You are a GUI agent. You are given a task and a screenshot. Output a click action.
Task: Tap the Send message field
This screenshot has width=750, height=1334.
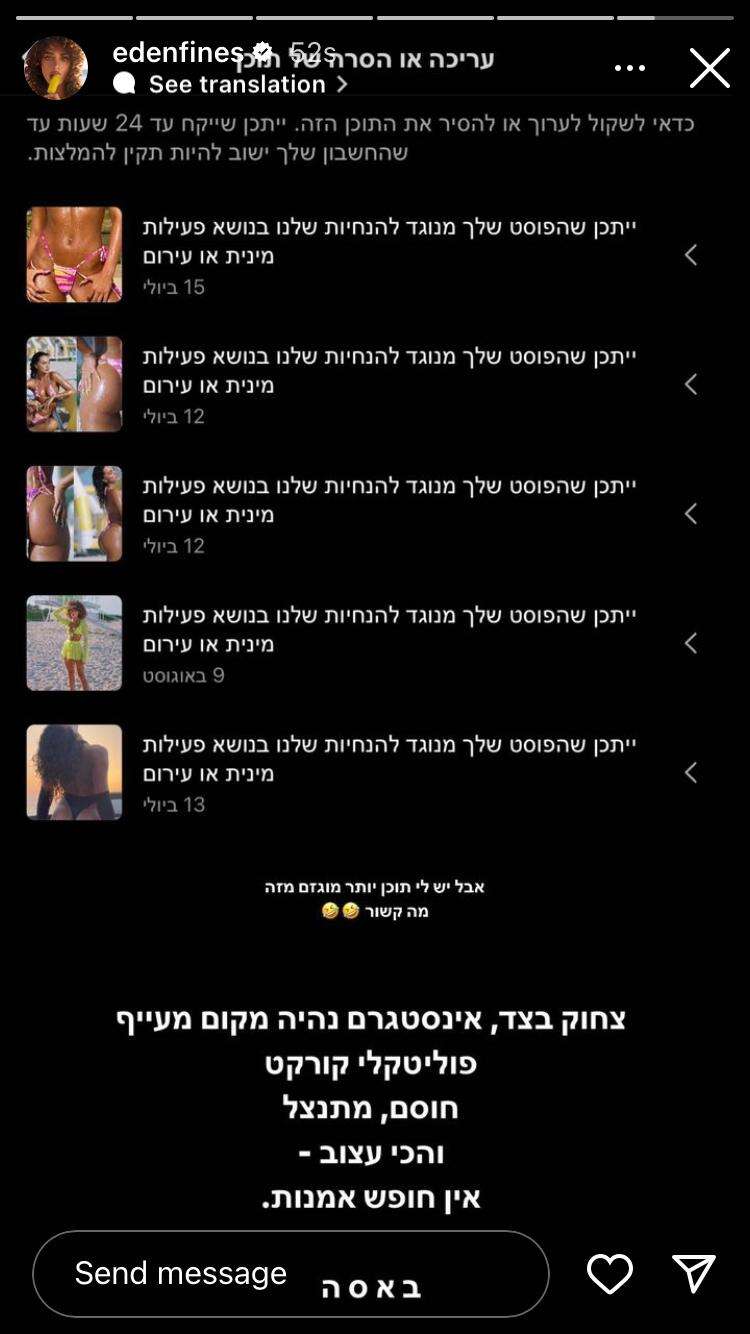[290, 1273]
